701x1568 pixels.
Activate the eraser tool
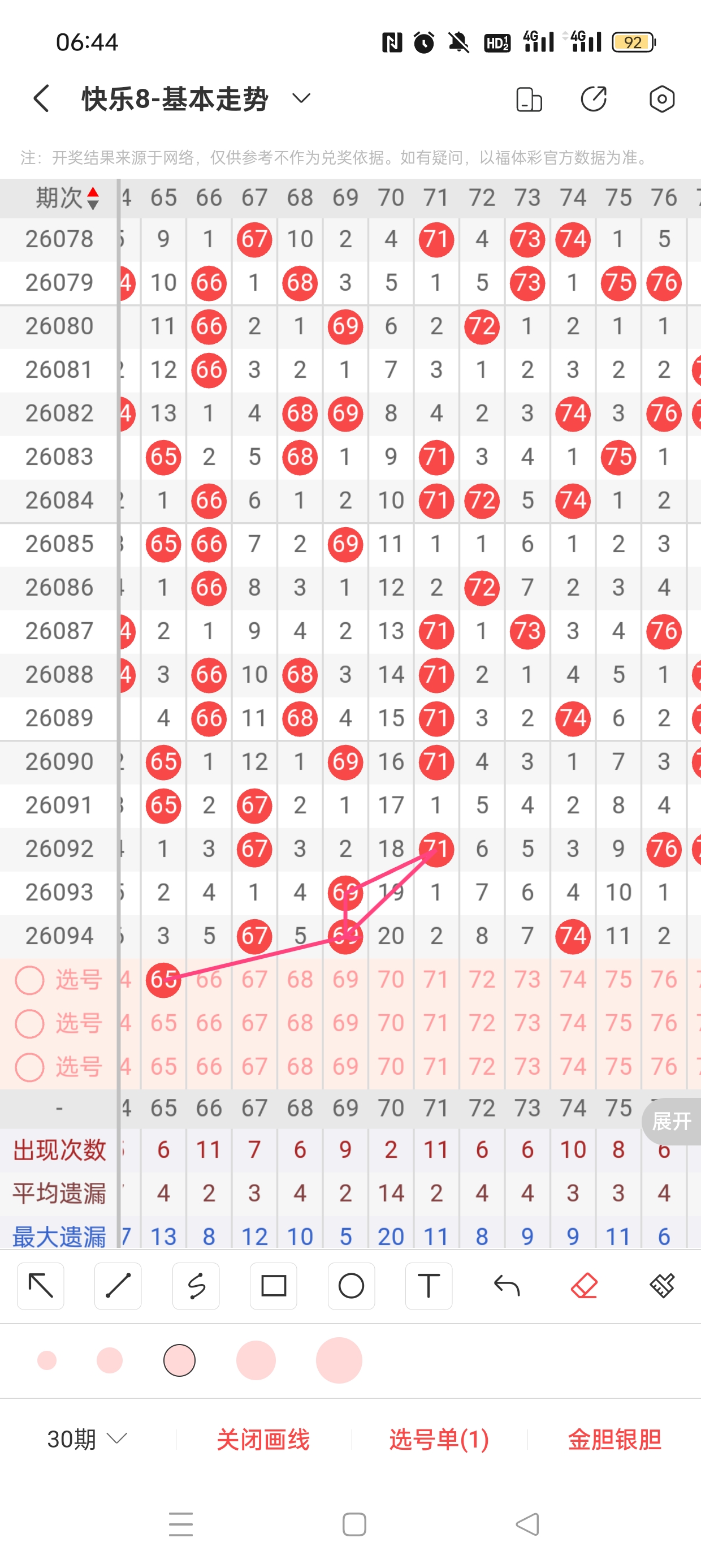point(584,1286)
